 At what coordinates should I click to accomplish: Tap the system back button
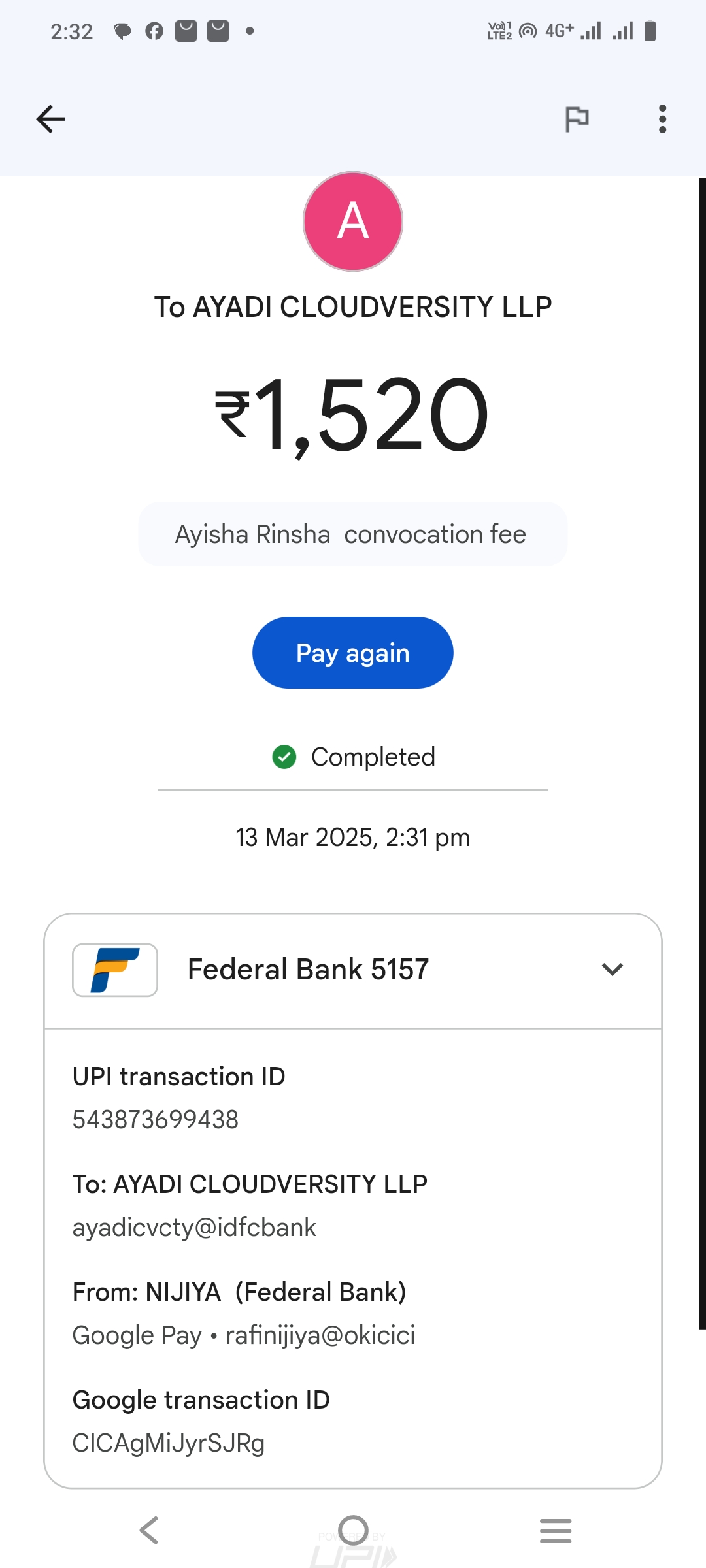click(x=150, y=1530)
